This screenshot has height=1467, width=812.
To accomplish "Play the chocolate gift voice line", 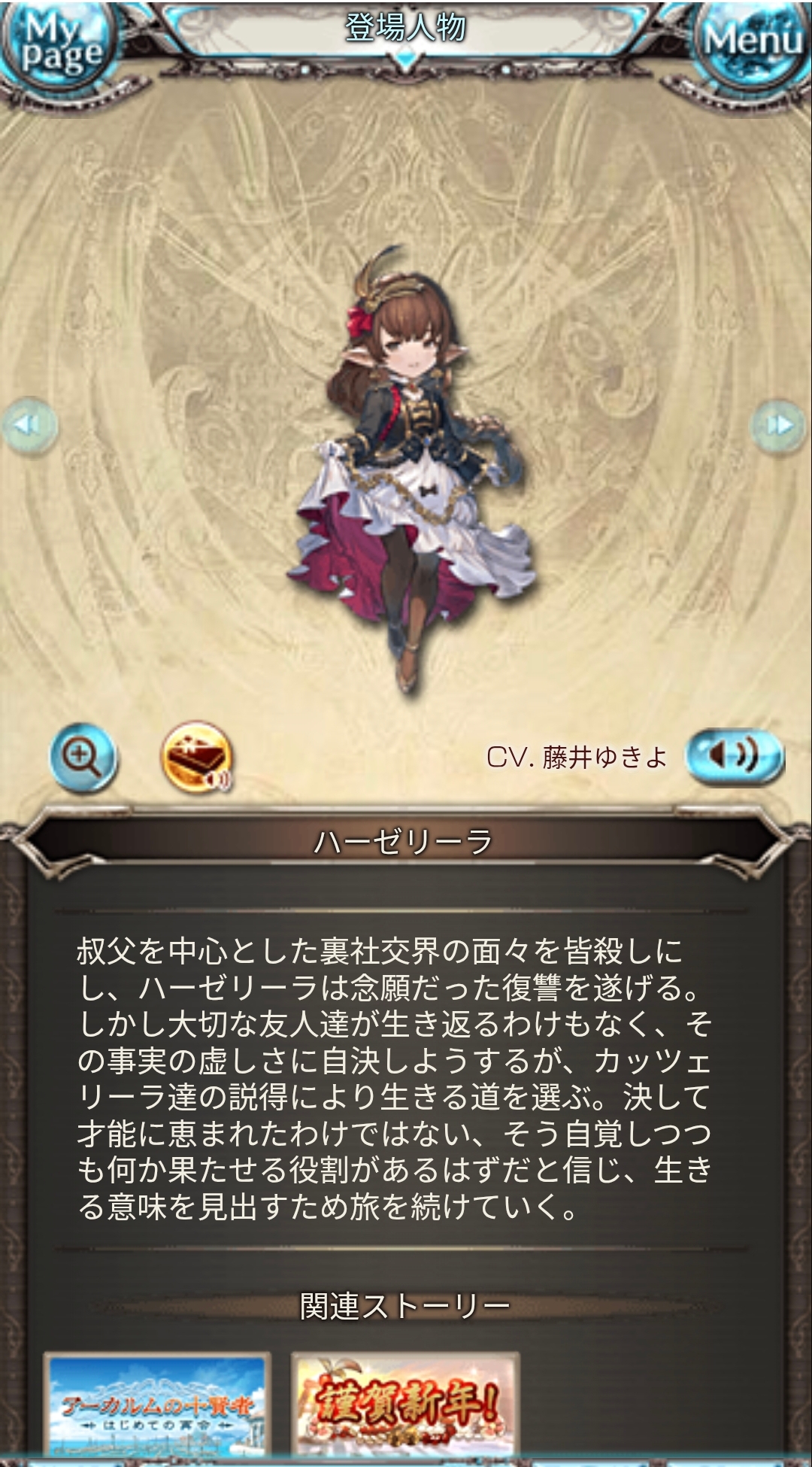I will 196,758.
